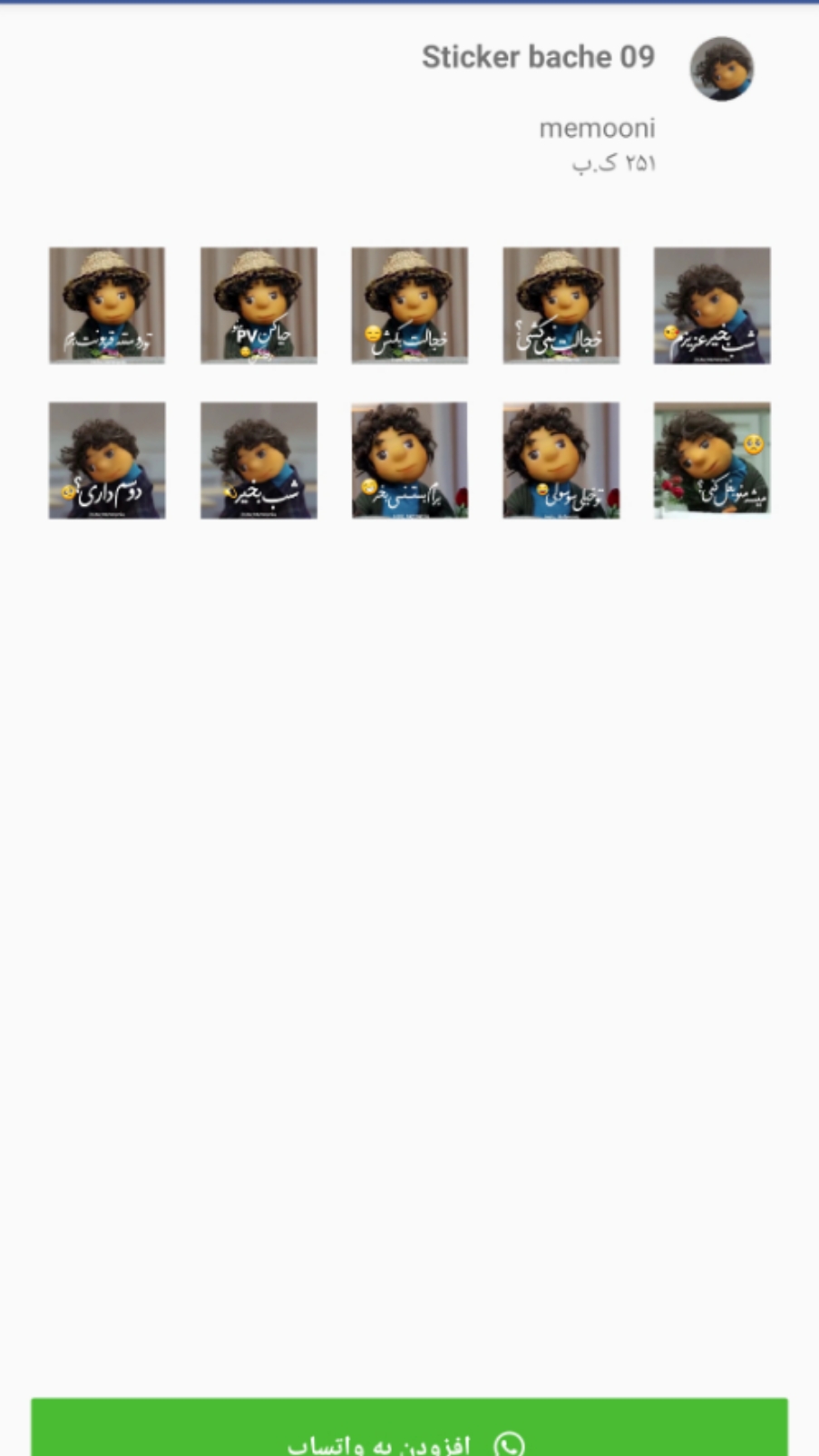Select the 'قربونت برم' straw hat sticker
Screen dimensions: 819x1456
[107, 306]
